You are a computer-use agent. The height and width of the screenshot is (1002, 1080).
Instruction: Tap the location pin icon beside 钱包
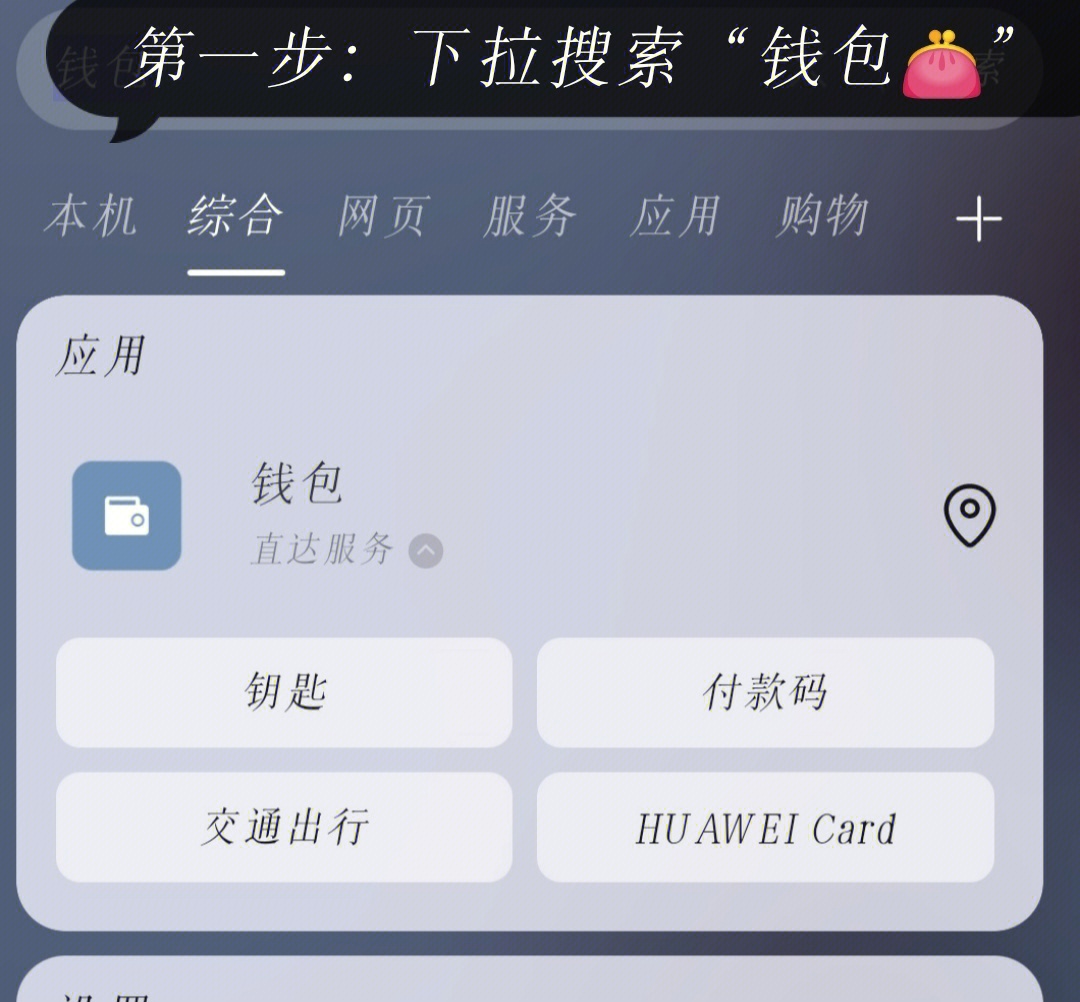point(969,515)
